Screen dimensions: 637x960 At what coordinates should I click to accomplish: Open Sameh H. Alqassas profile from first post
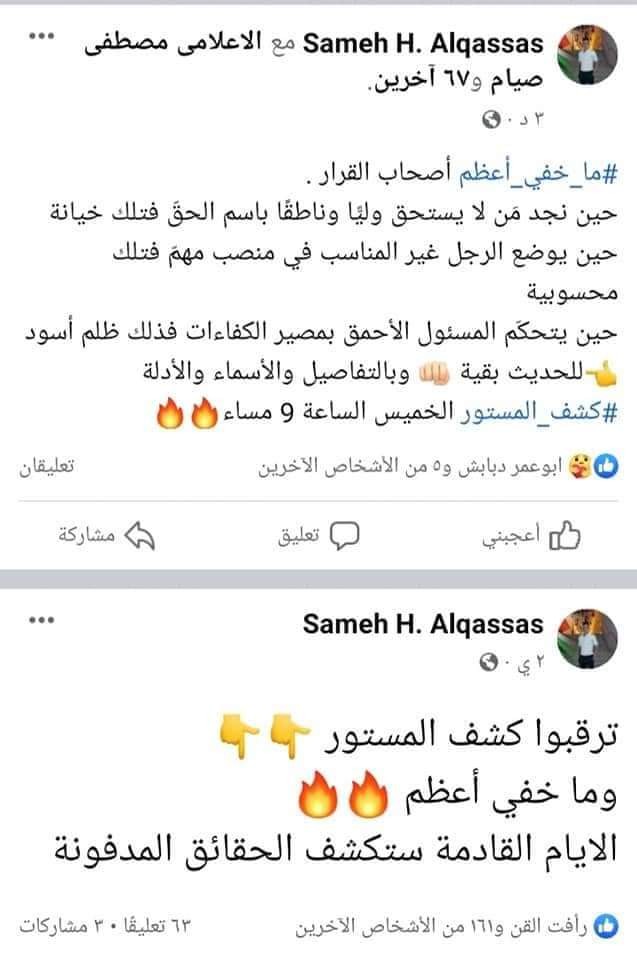(423, 44)
